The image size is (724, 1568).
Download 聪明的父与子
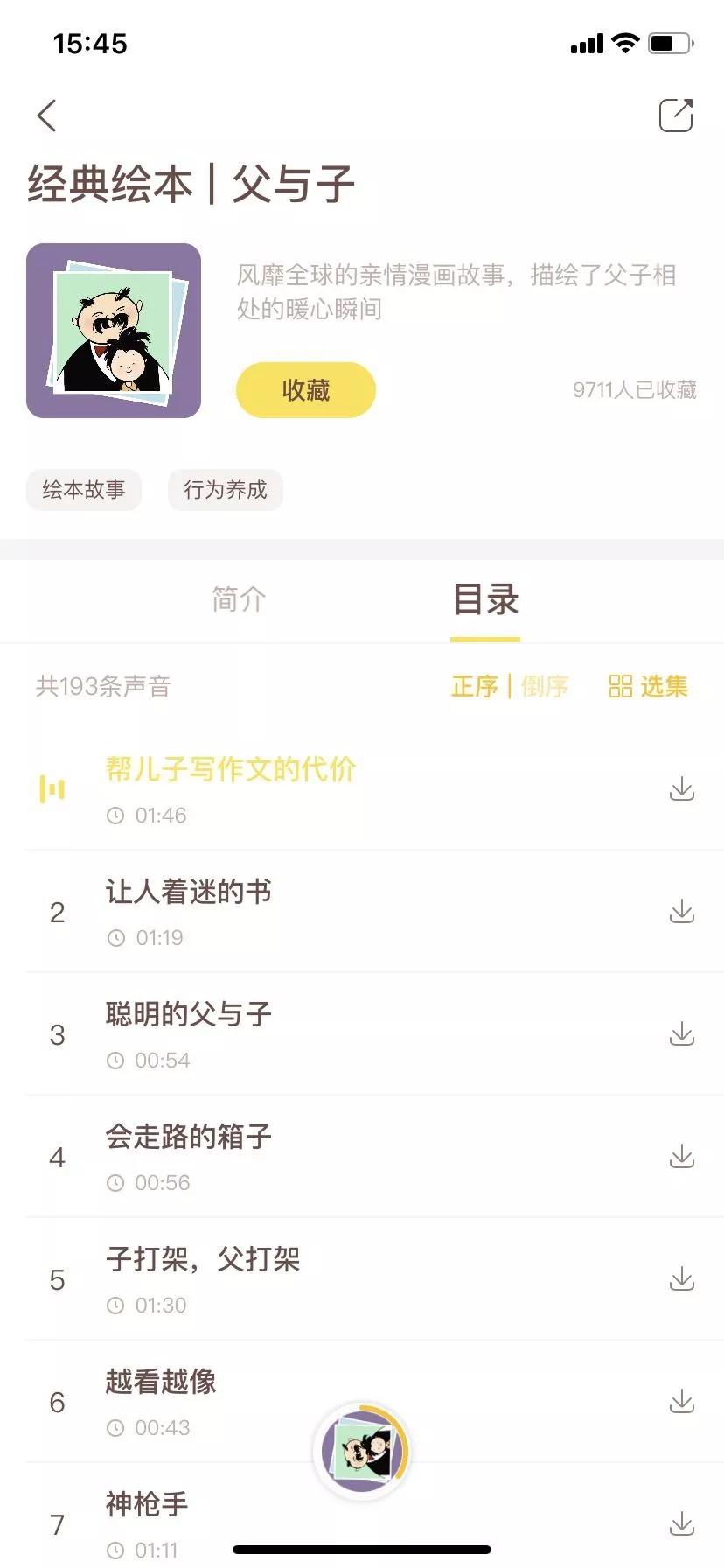click(x=681, y=1034)
